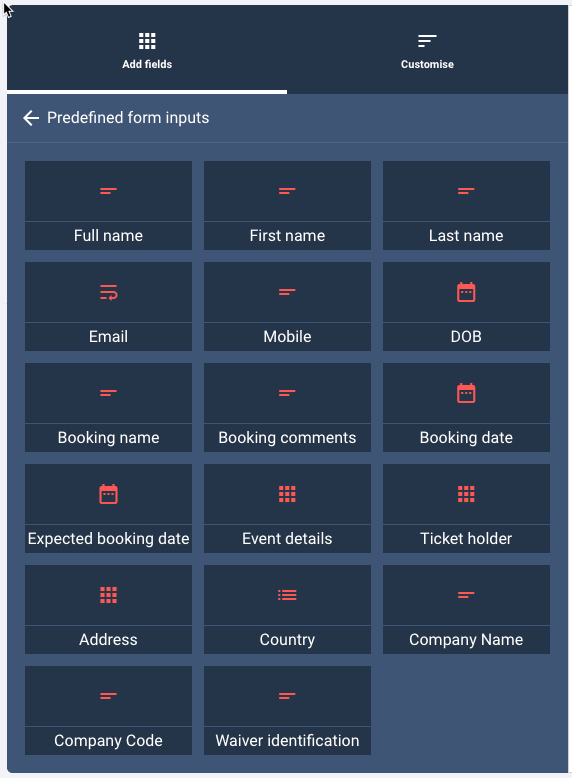Add the Country field
Viewport: 572px width, 778px height.
pyautogui.click(x=287, y=609)
